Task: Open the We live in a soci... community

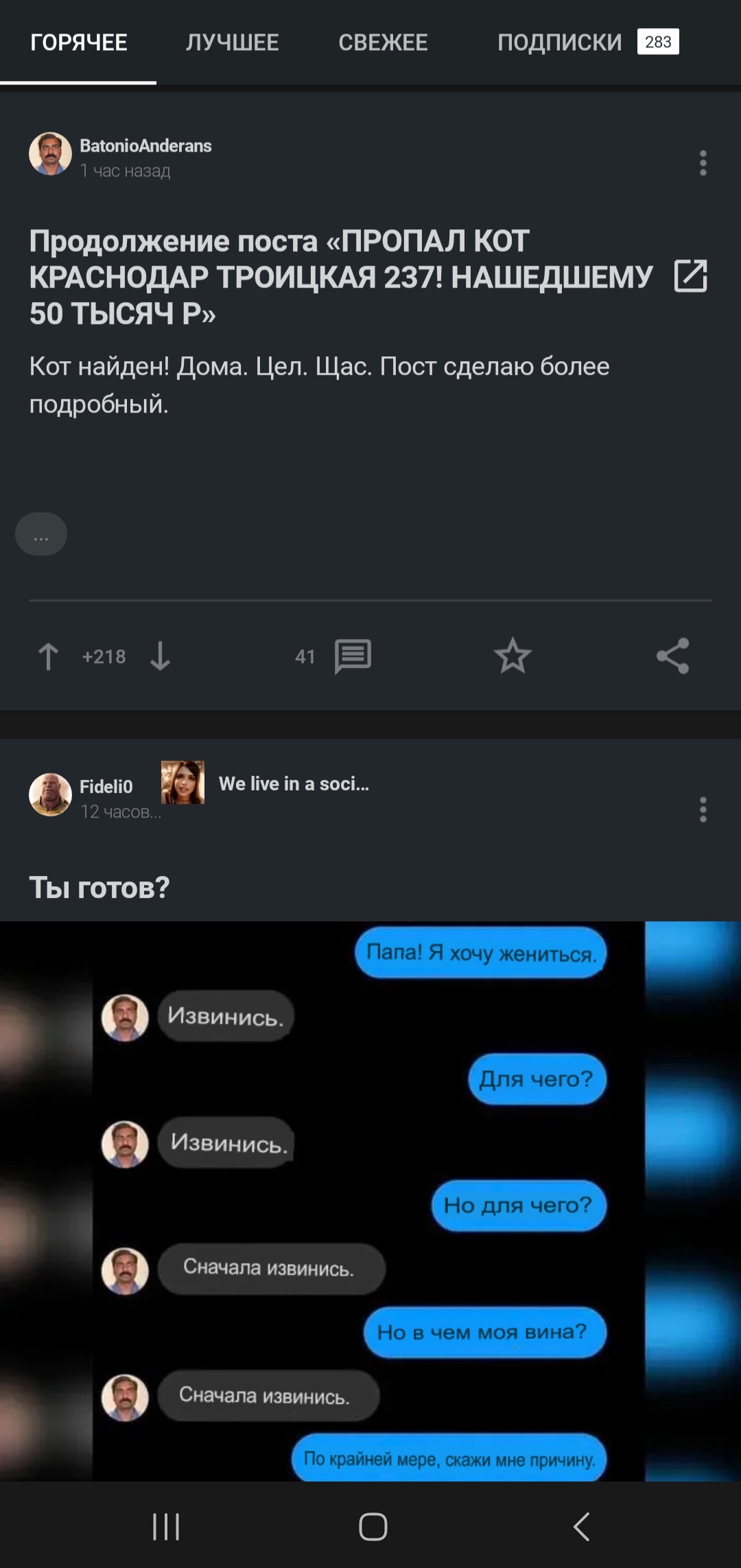Action: pyautogui.click(x=293, y=784)
